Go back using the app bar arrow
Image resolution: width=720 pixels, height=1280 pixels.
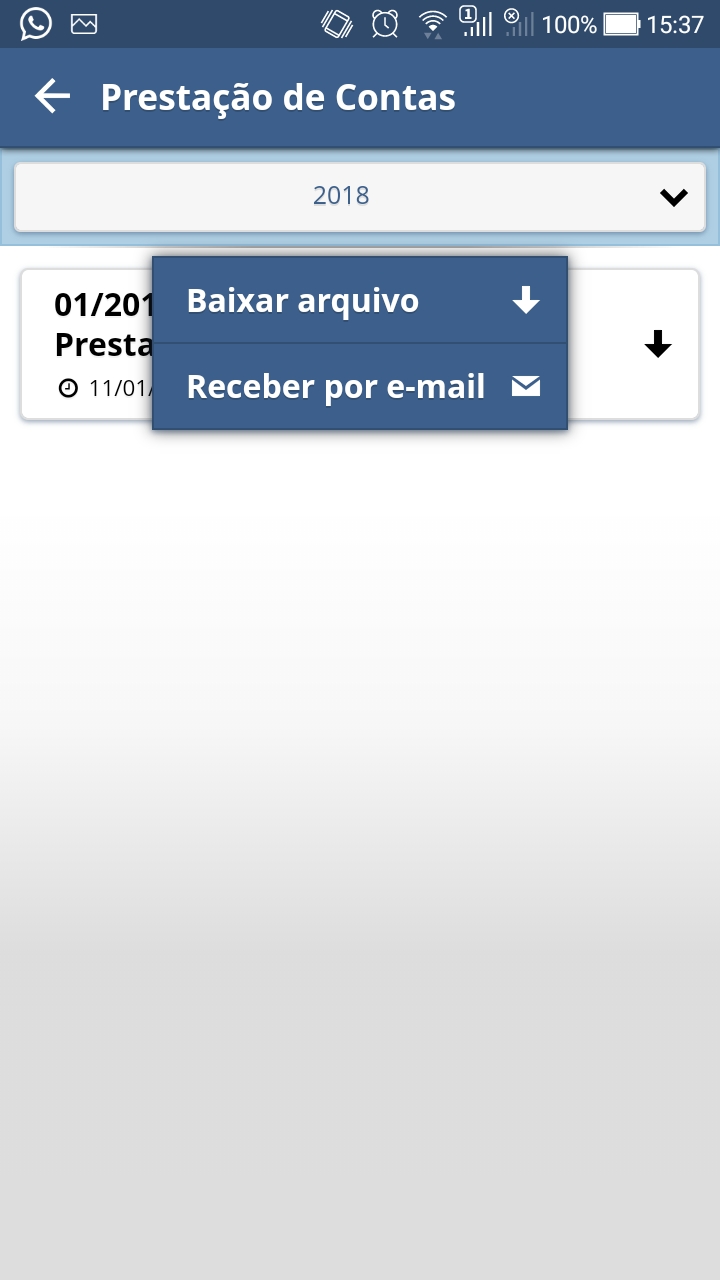pyautogui.click(x=52, y=97)
